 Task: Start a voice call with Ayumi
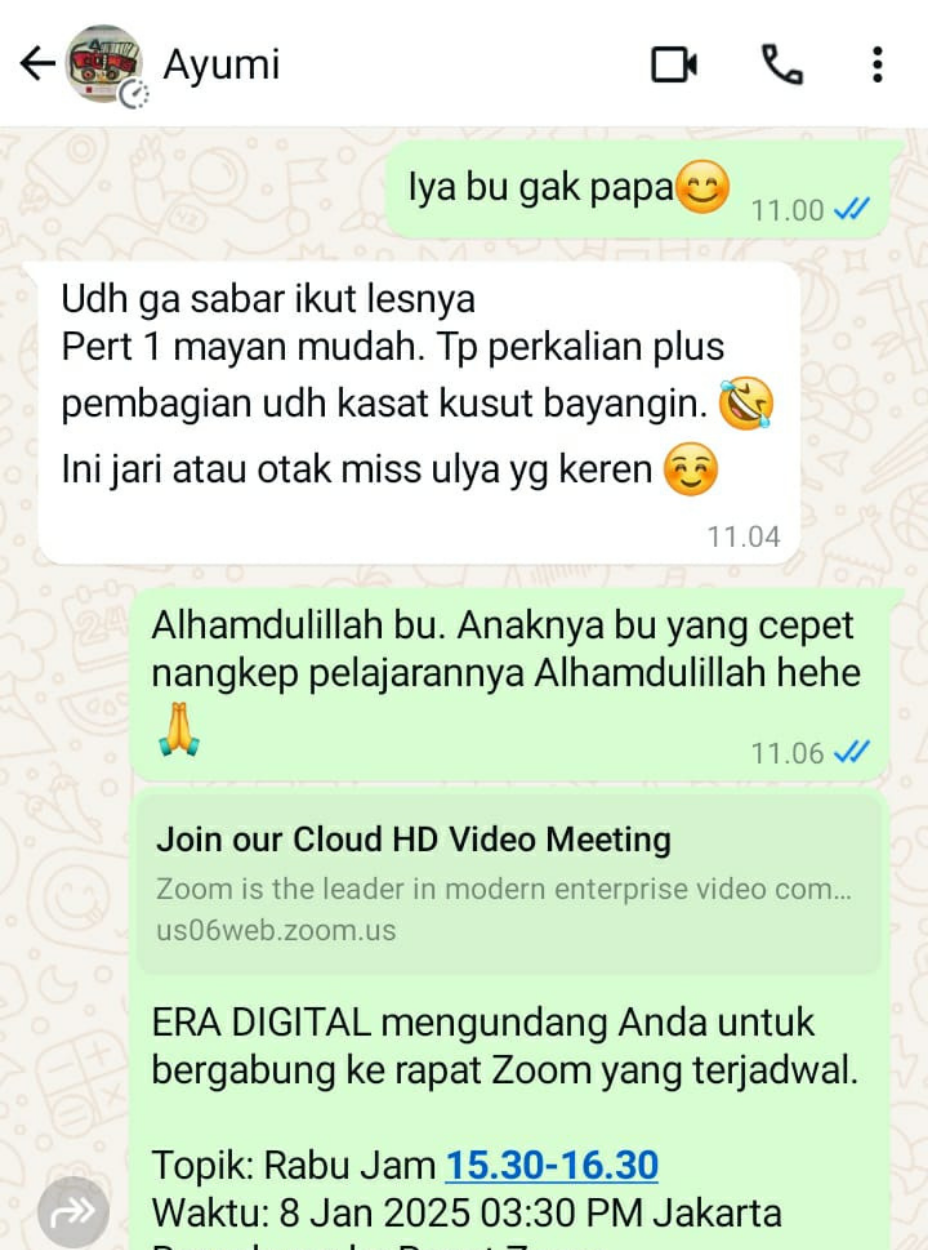click(x=781, y=65)
